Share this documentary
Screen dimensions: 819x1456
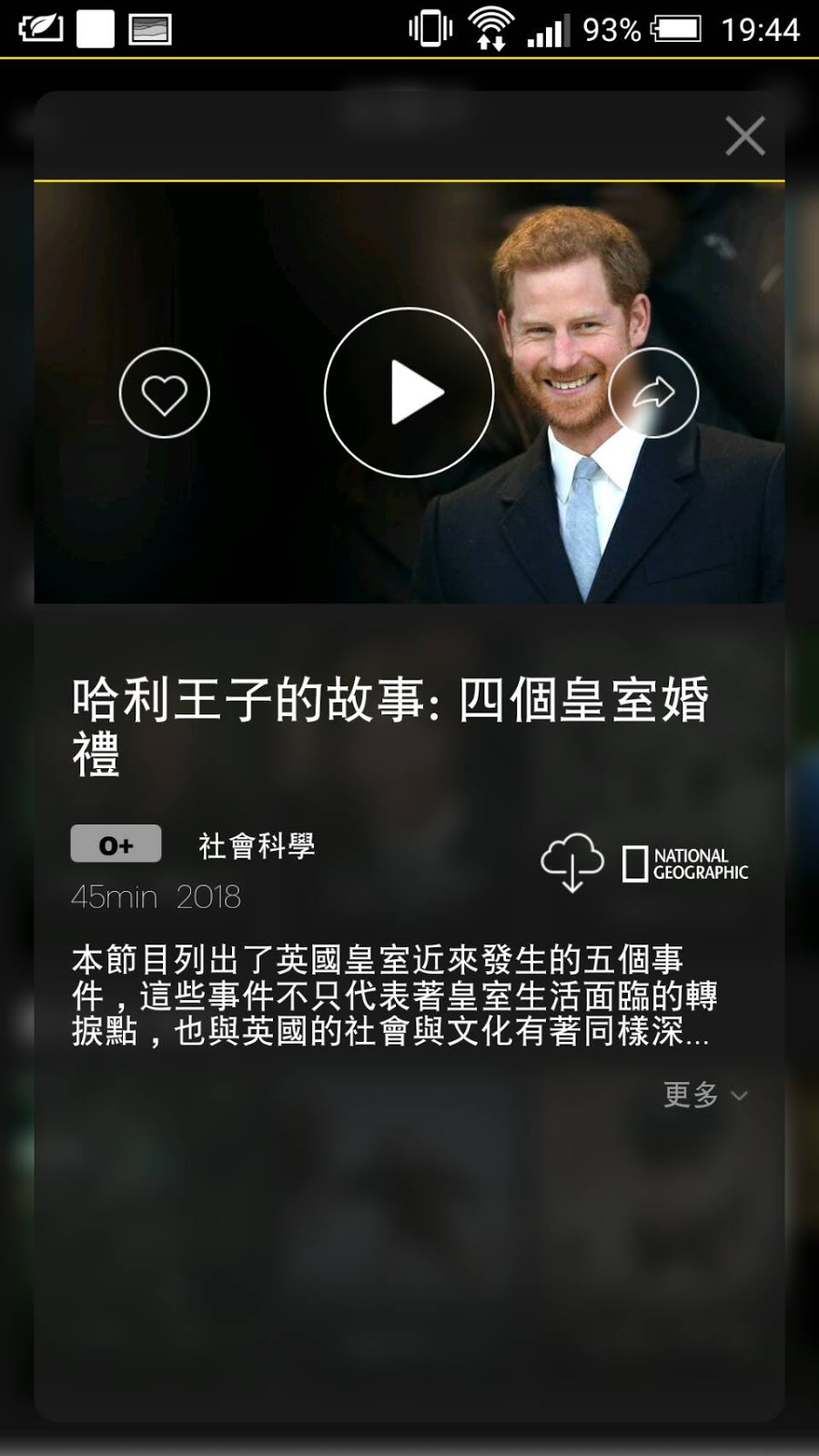click(653, 393)
